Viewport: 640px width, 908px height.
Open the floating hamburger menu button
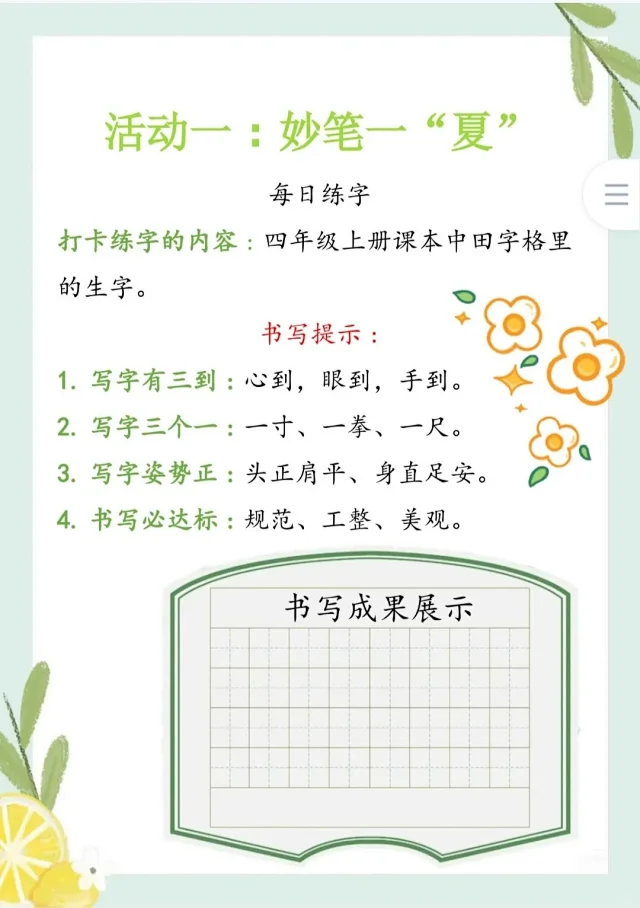point(617,194)
